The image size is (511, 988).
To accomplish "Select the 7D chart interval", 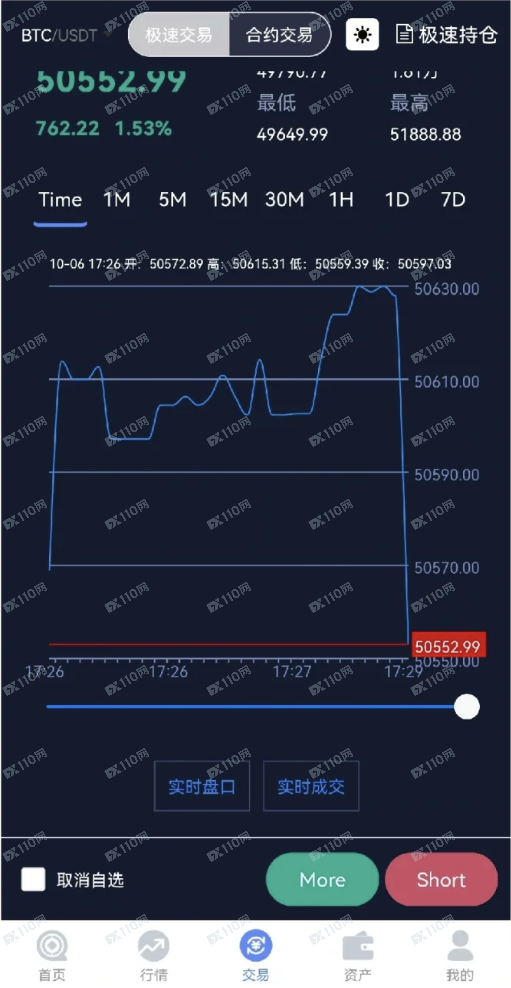I will tap(453, 200).
